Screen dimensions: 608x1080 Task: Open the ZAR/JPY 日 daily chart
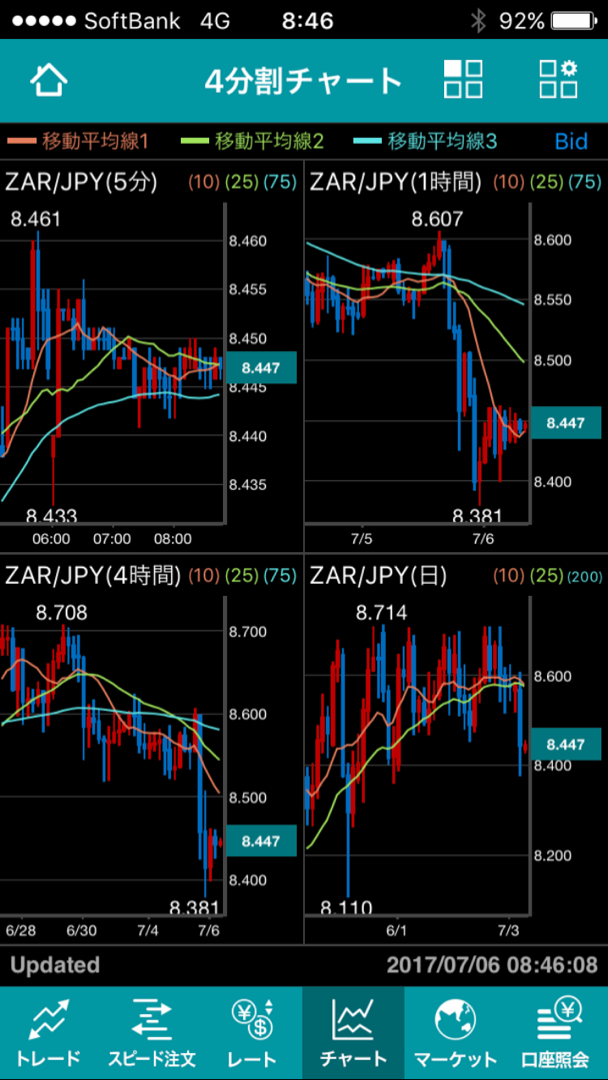pos(456,749)
